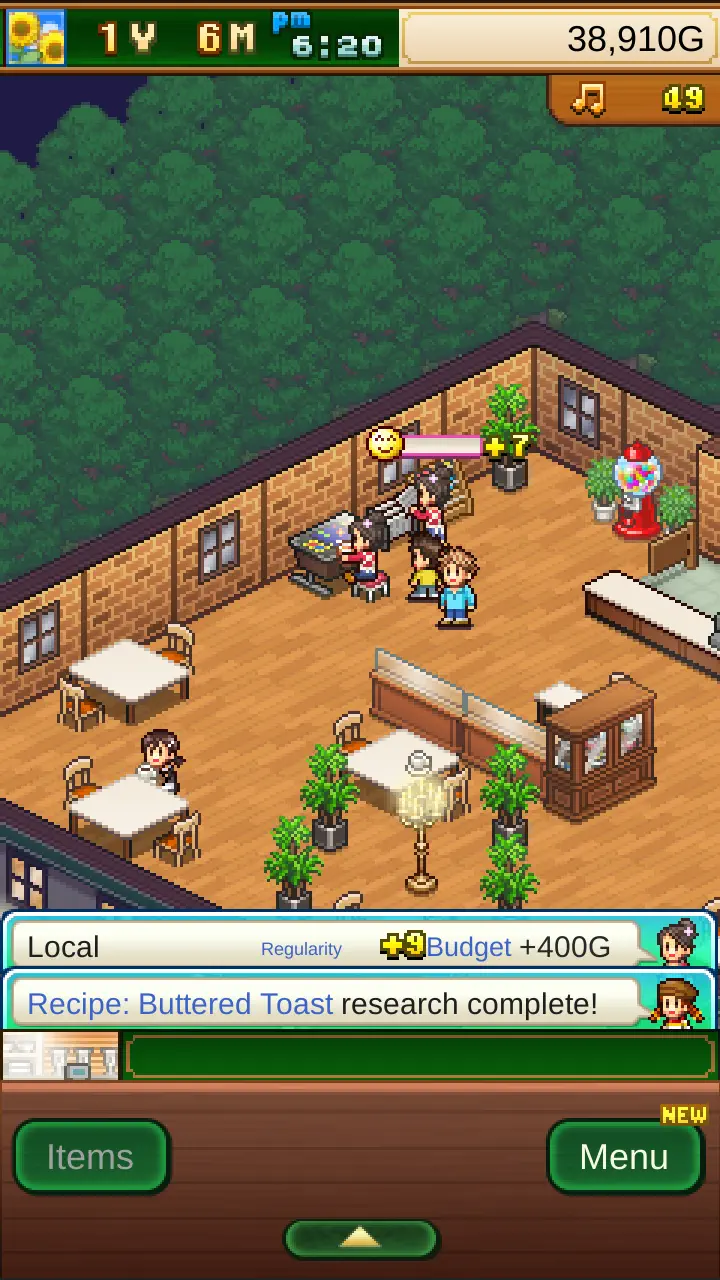
Task: Open the Items button
Action: [x=91, y=1156]
